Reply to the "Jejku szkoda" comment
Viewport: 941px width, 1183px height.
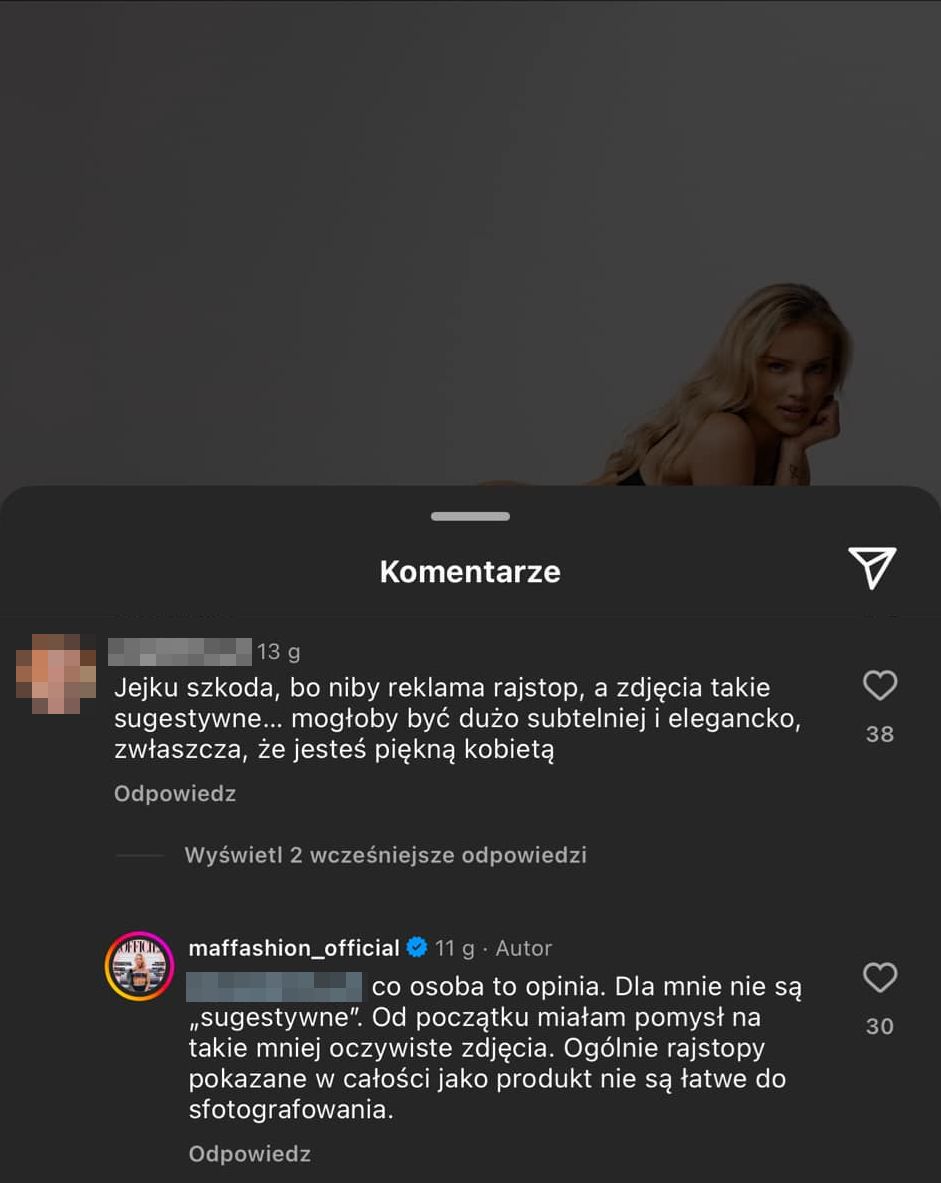(174, 794)
